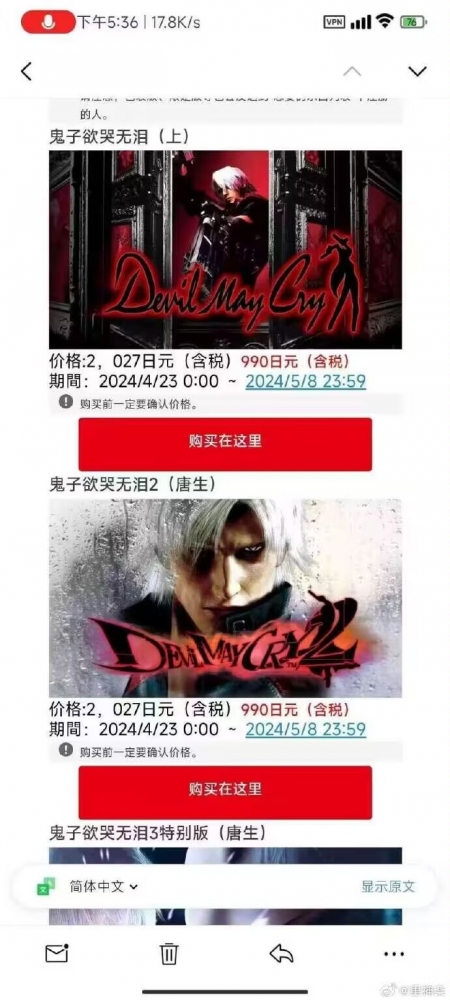Delete this email with the trash icon
This screenshot has height=1000, width=450.
tap(169, 953)
